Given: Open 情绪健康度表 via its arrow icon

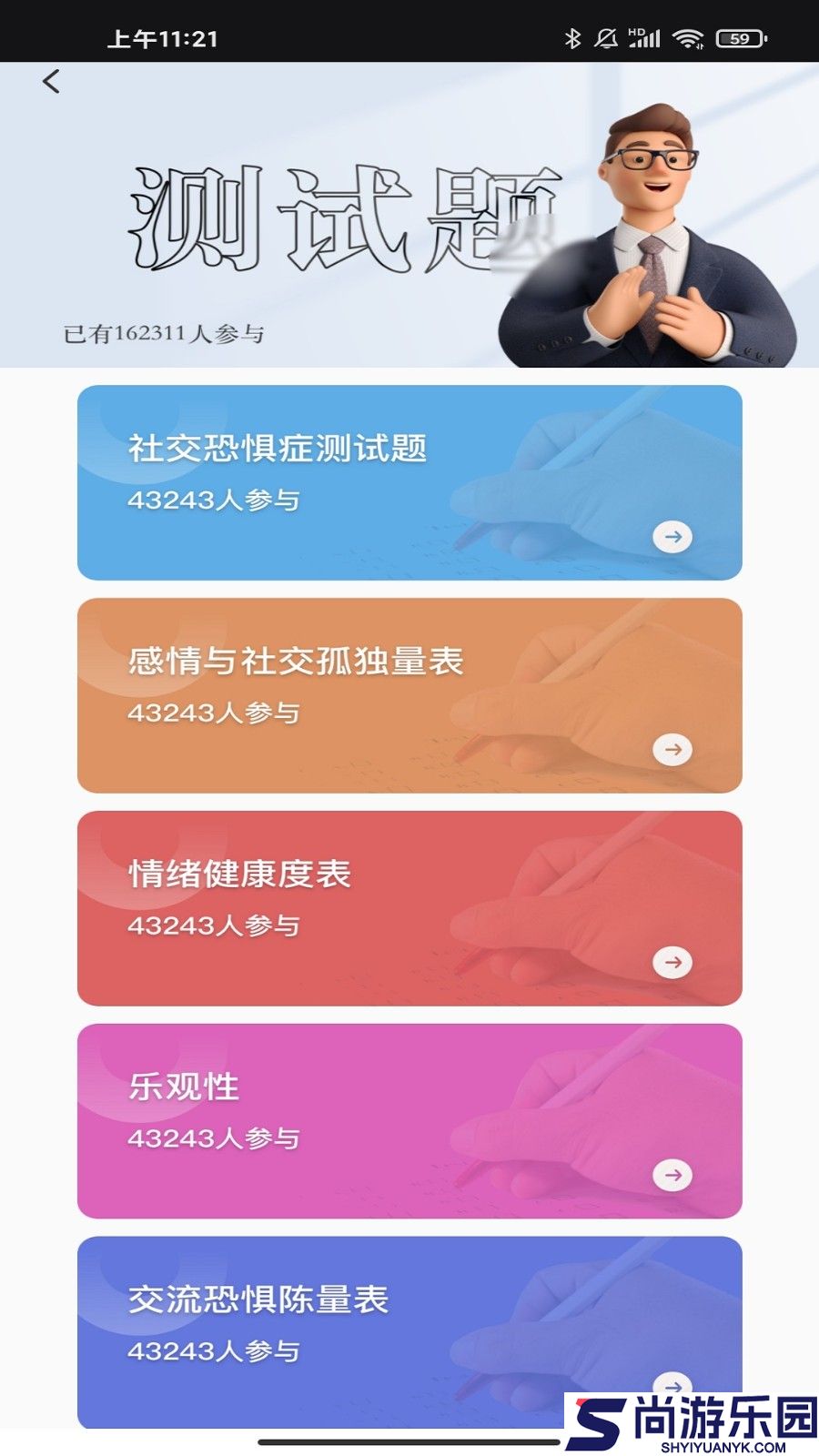Looking at the screenshot, I should (x=673, y=962).
